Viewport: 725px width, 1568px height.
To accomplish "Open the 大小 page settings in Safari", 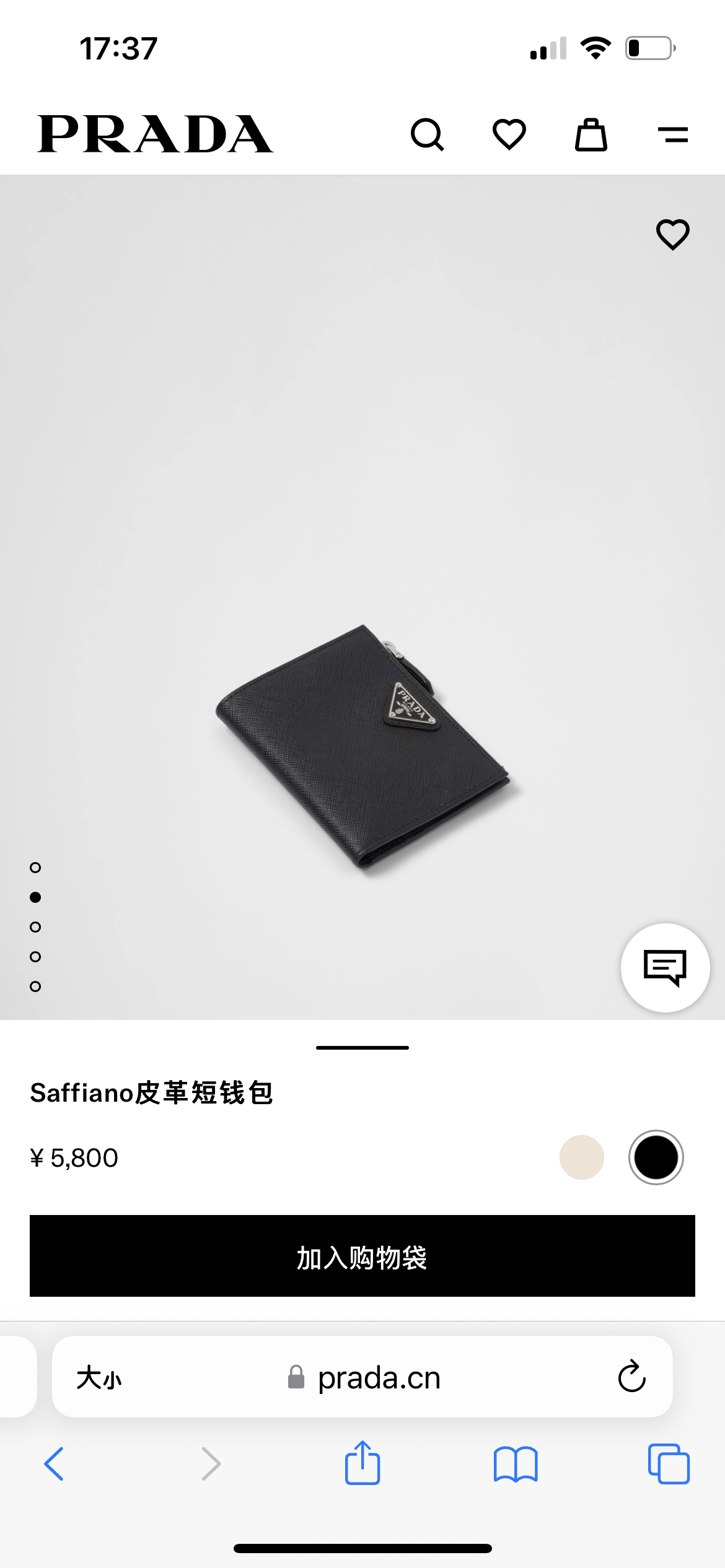I will [99, 1378].
